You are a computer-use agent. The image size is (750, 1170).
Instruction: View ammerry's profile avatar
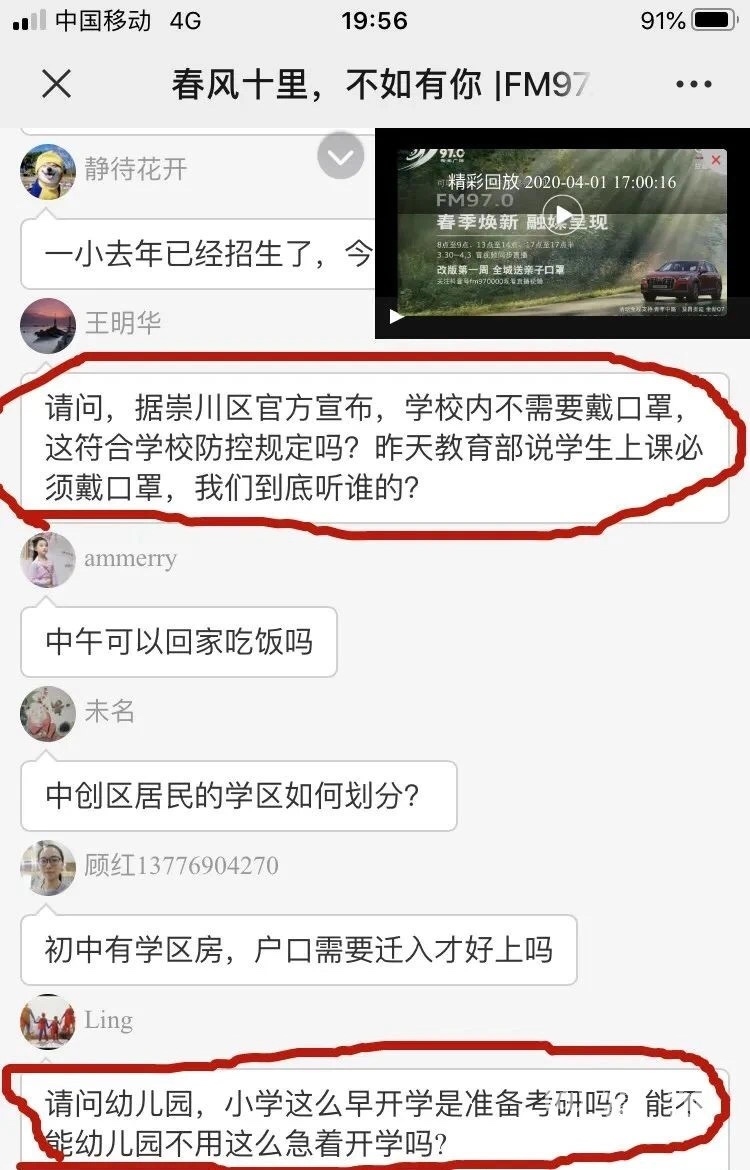coord(47,560)
